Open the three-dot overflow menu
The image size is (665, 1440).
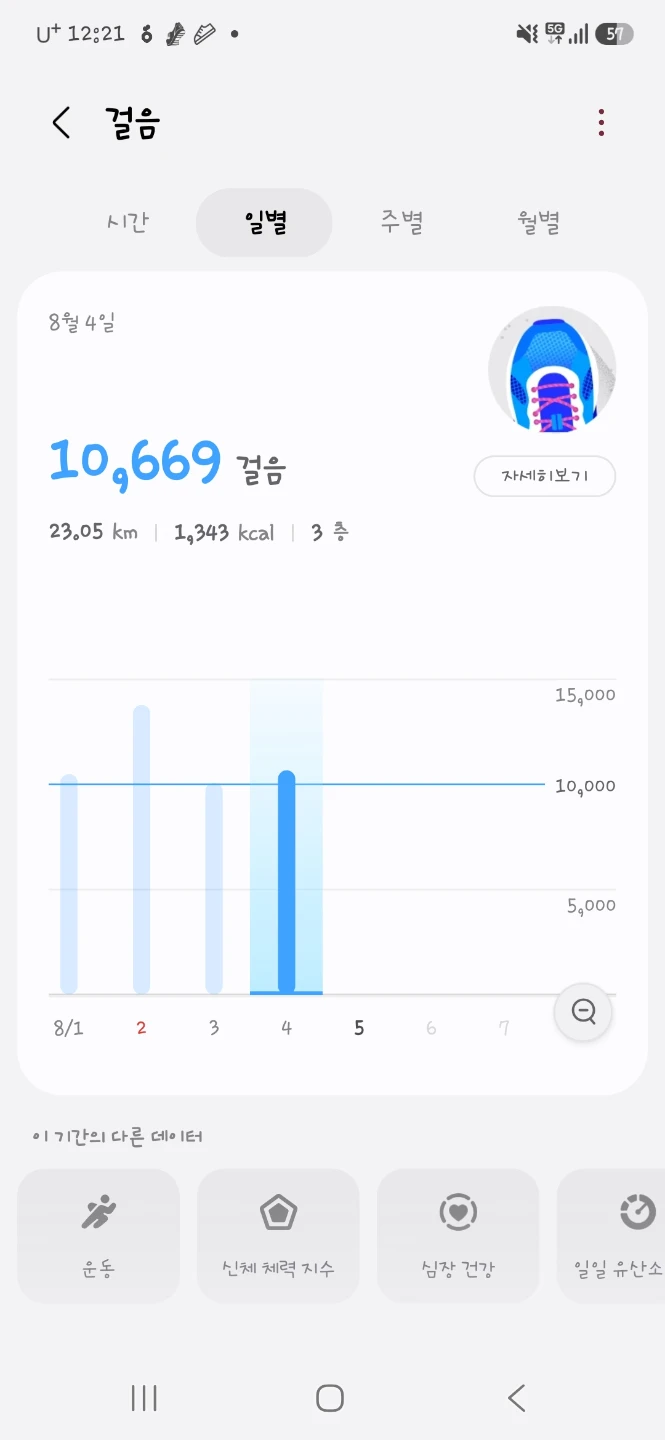pyautogui.click(x=601, y=123)
